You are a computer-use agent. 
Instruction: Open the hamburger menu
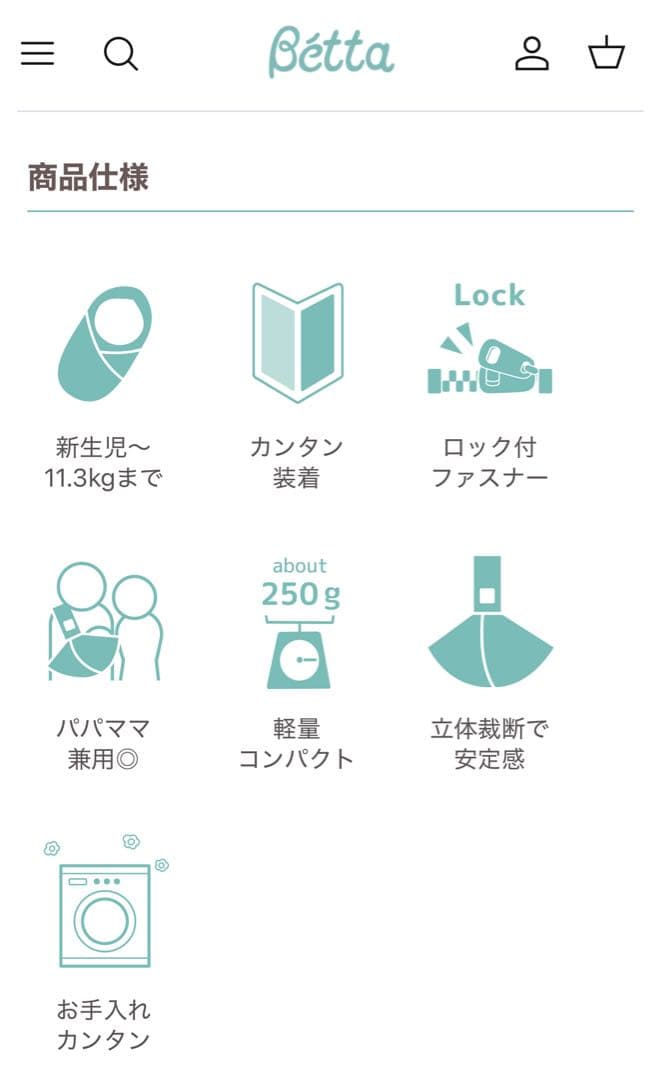tap(38, 53)
